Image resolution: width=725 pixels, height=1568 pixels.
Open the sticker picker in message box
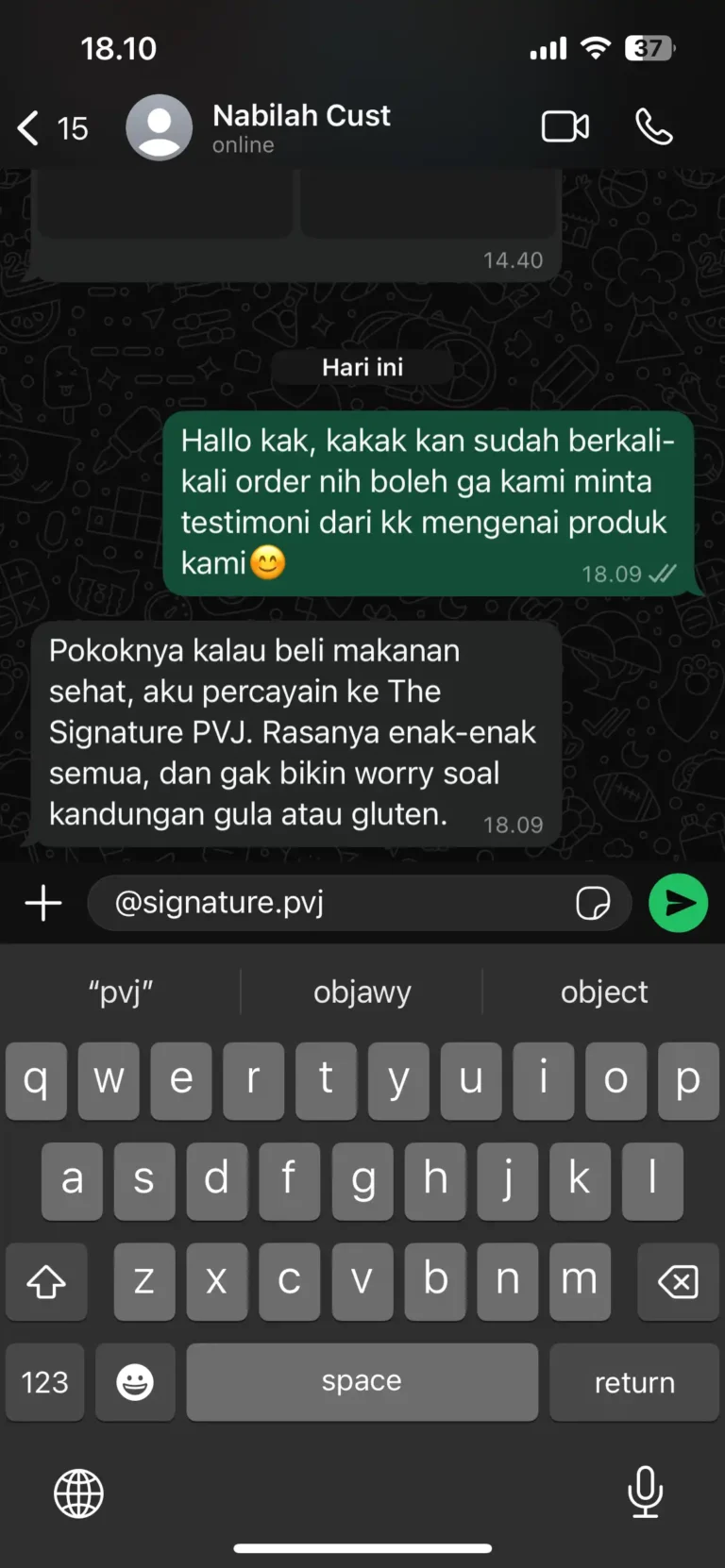coord(592,903)
